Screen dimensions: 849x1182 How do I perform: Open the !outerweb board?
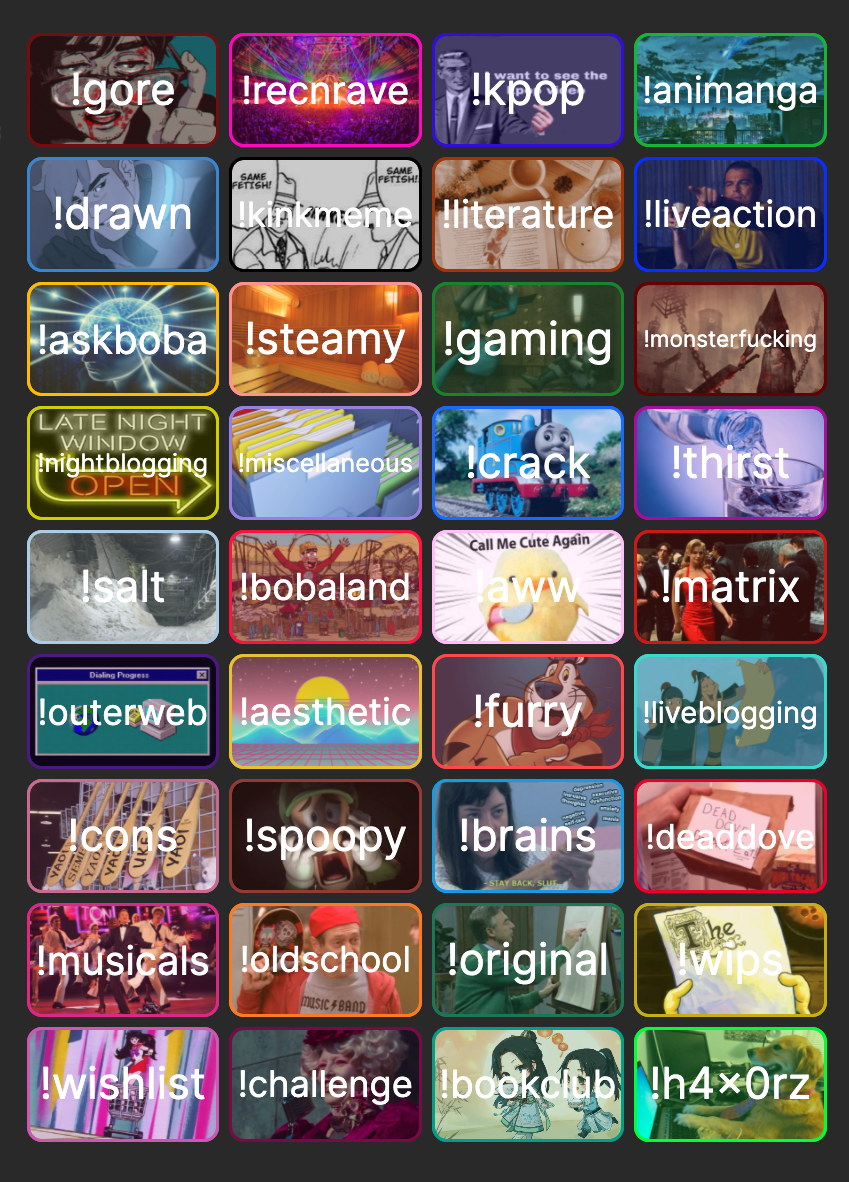122,711
